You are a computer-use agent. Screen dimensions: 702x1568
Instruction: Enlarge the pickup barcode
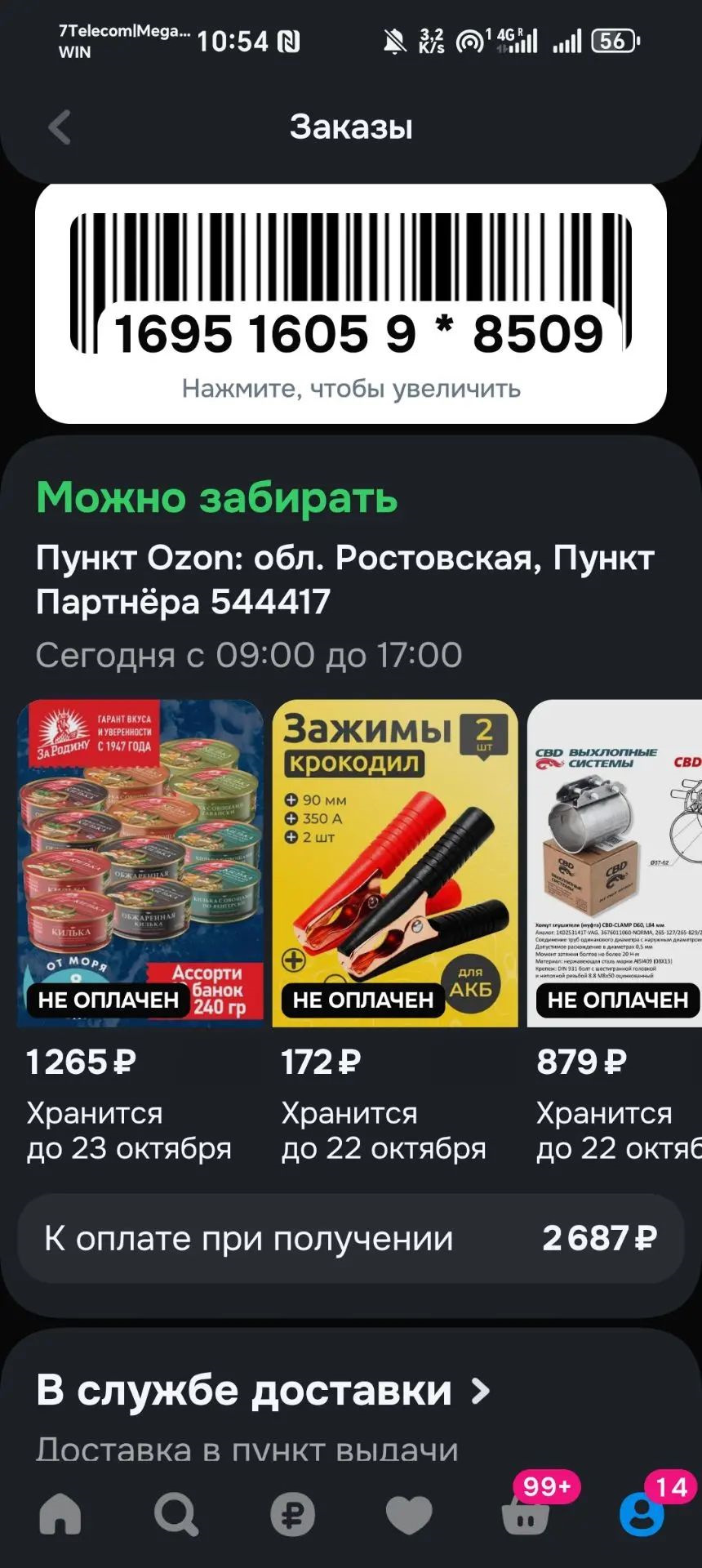click(x=351, y=304)
